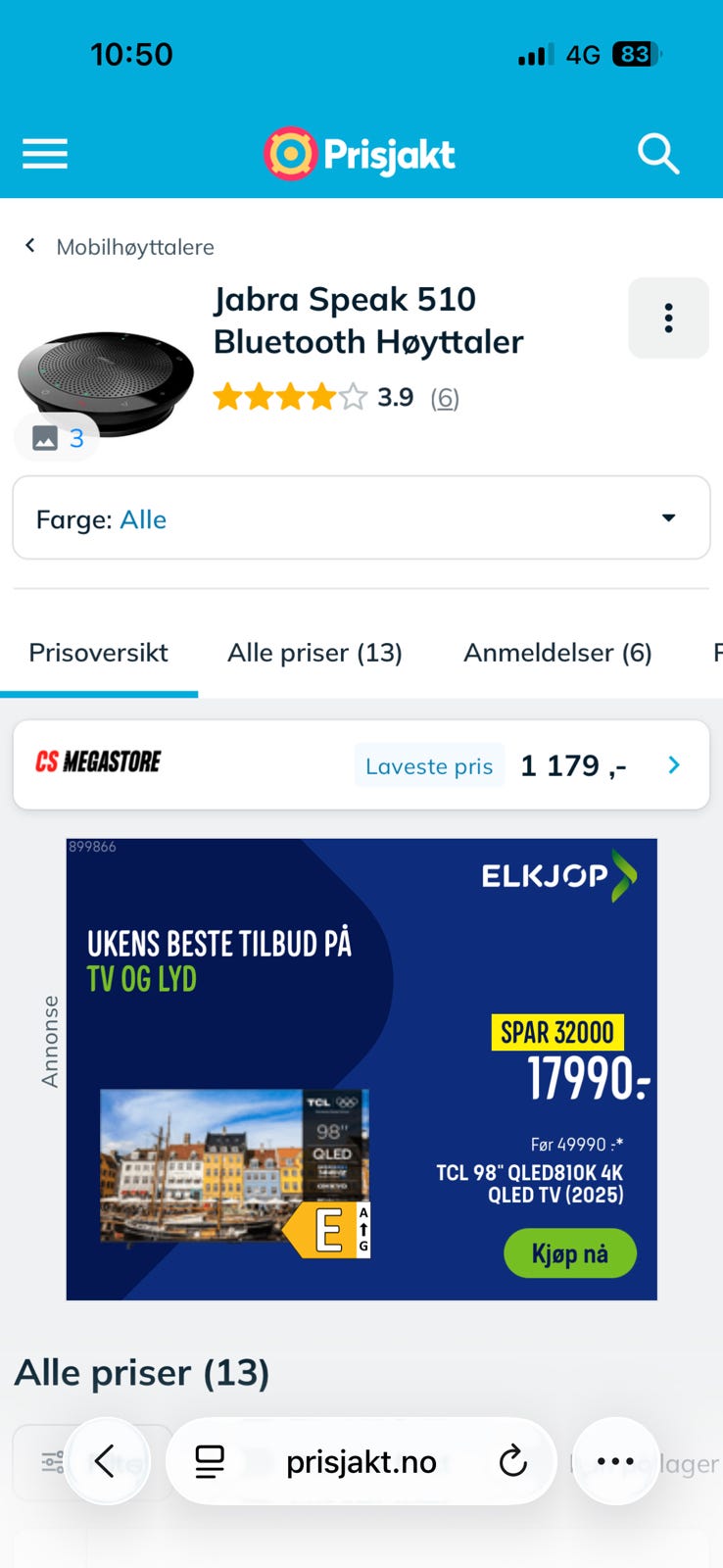
Task: Switch to the Alle priser tab
Action: coord(314,652)
